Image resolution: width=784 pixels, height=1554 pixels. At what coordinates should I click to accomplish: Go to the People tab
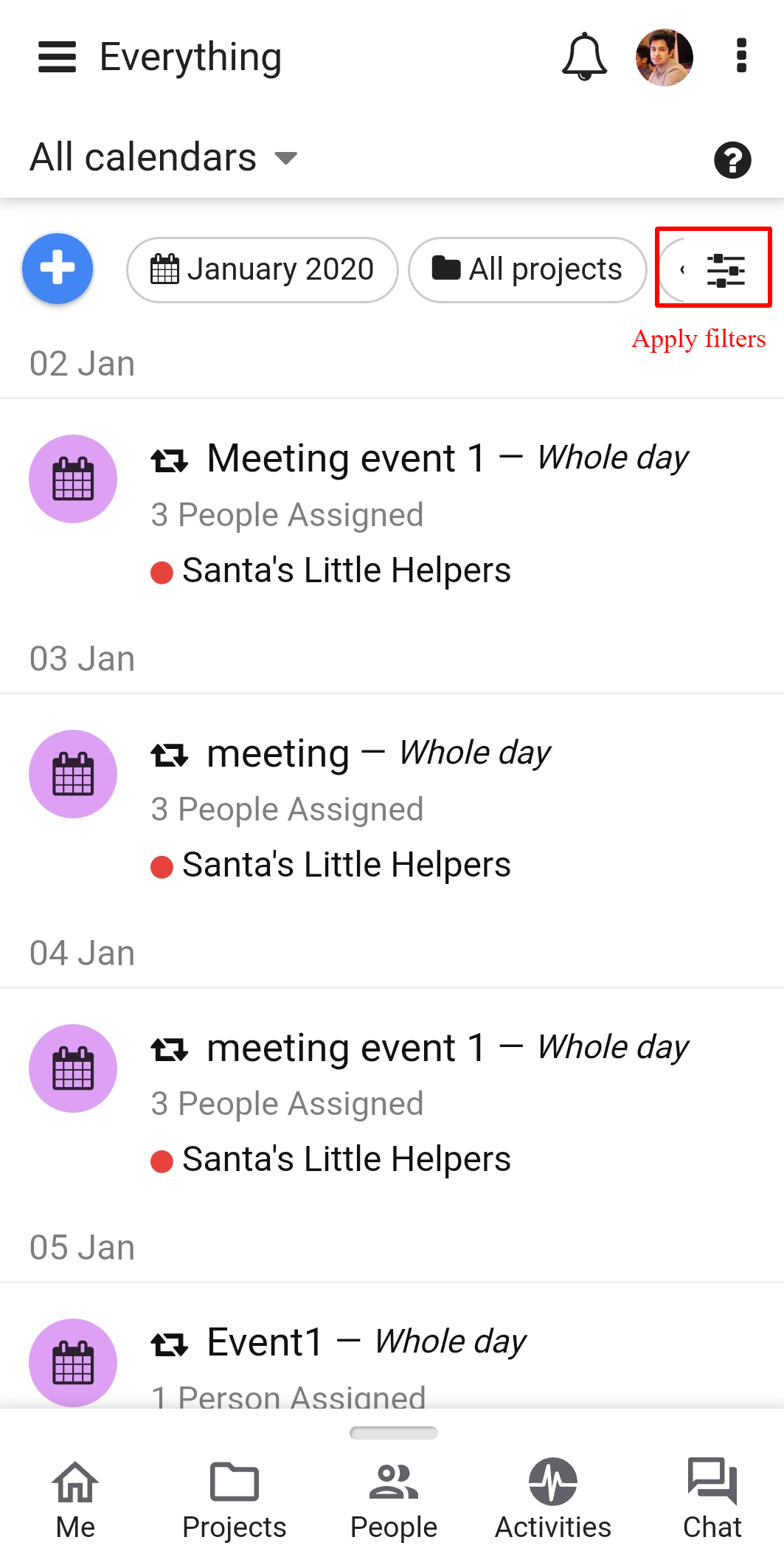pos(394,1499)
